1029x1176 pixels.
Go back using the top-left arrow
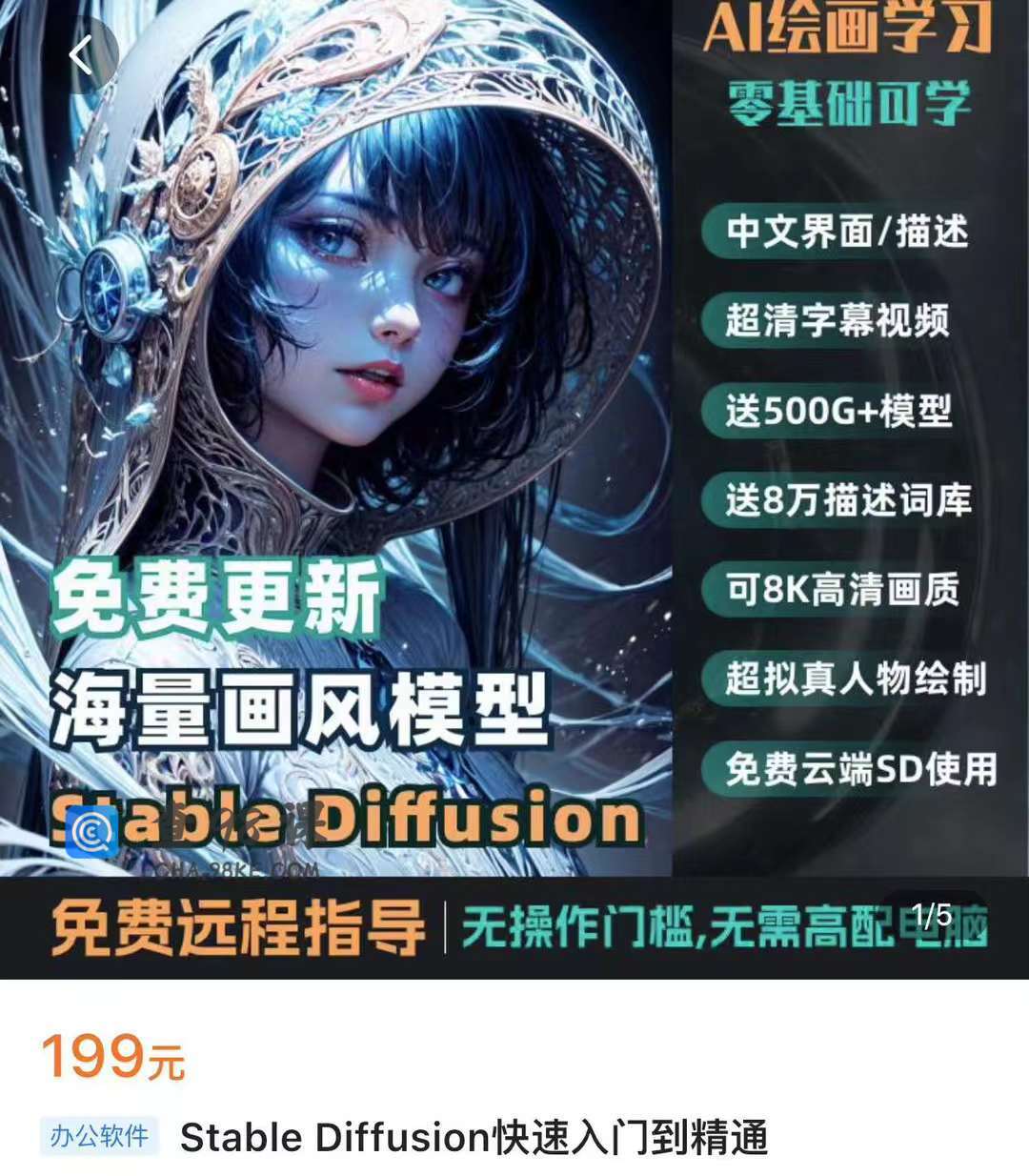tap(82, 55)
